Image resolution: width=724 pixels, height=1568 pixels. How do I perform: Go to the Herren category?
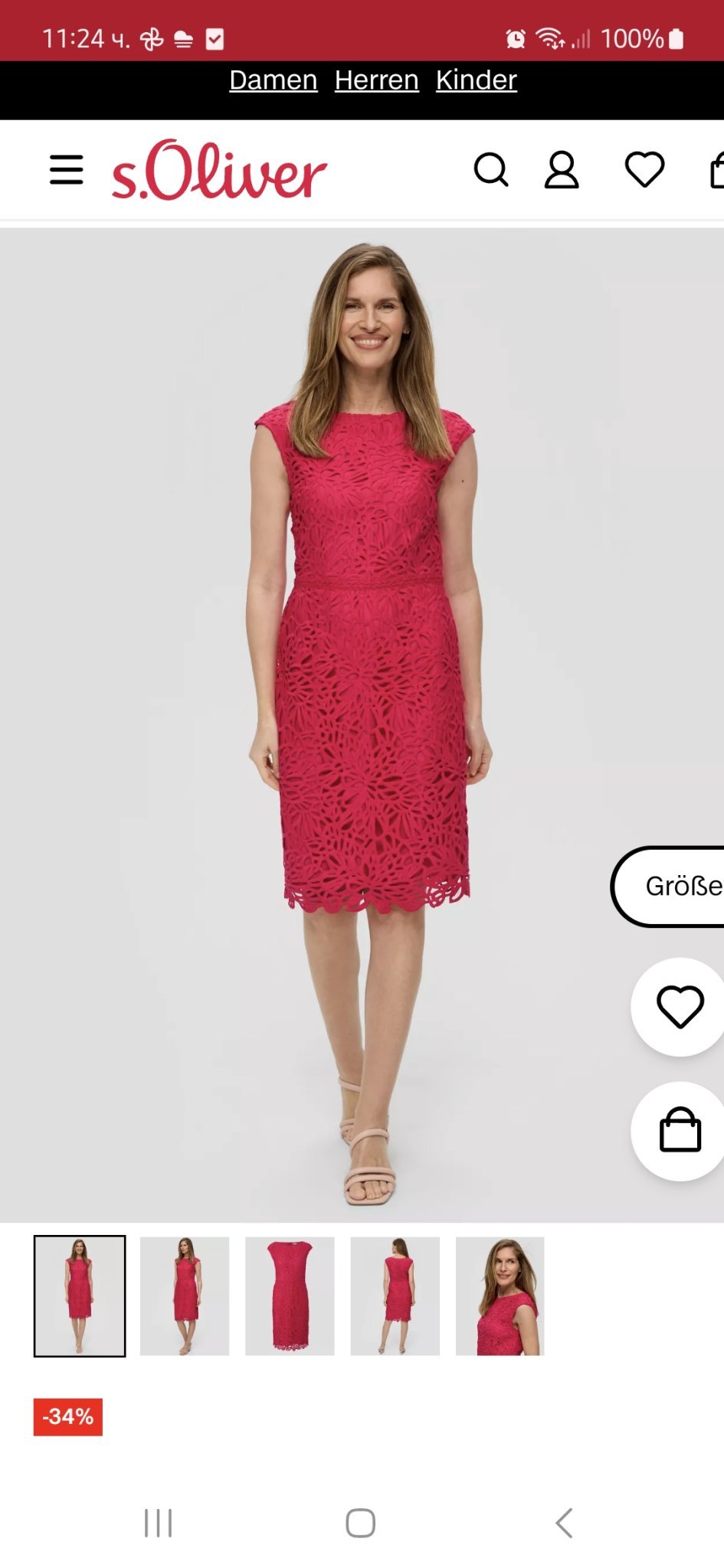376,80
